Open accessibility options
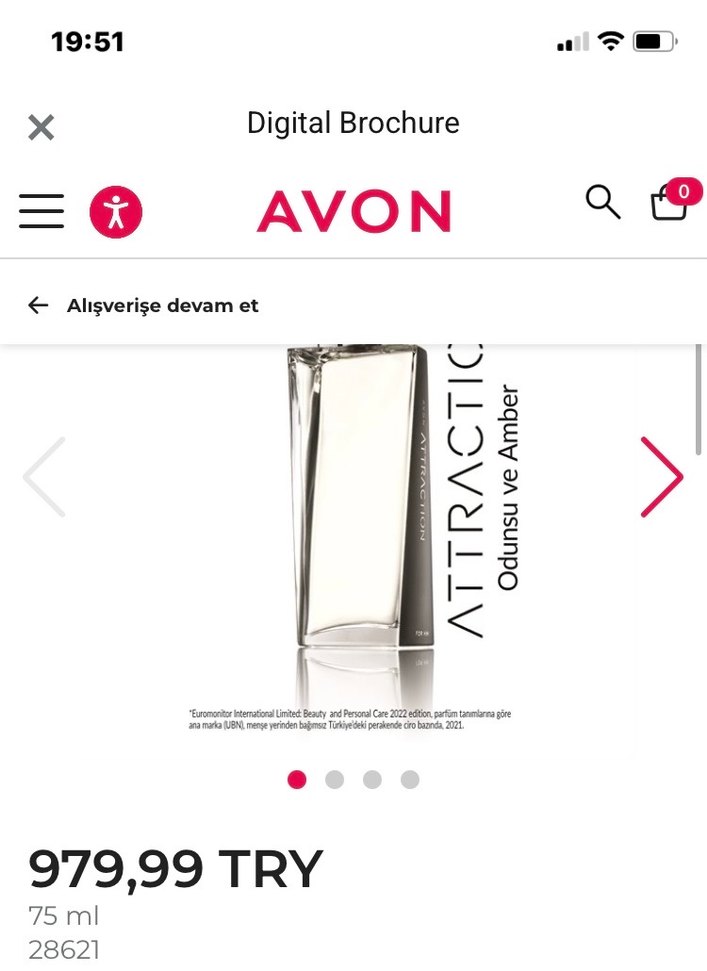Viewport: 707px width, 971px height. pyautogui.click(x=116, y=211)
